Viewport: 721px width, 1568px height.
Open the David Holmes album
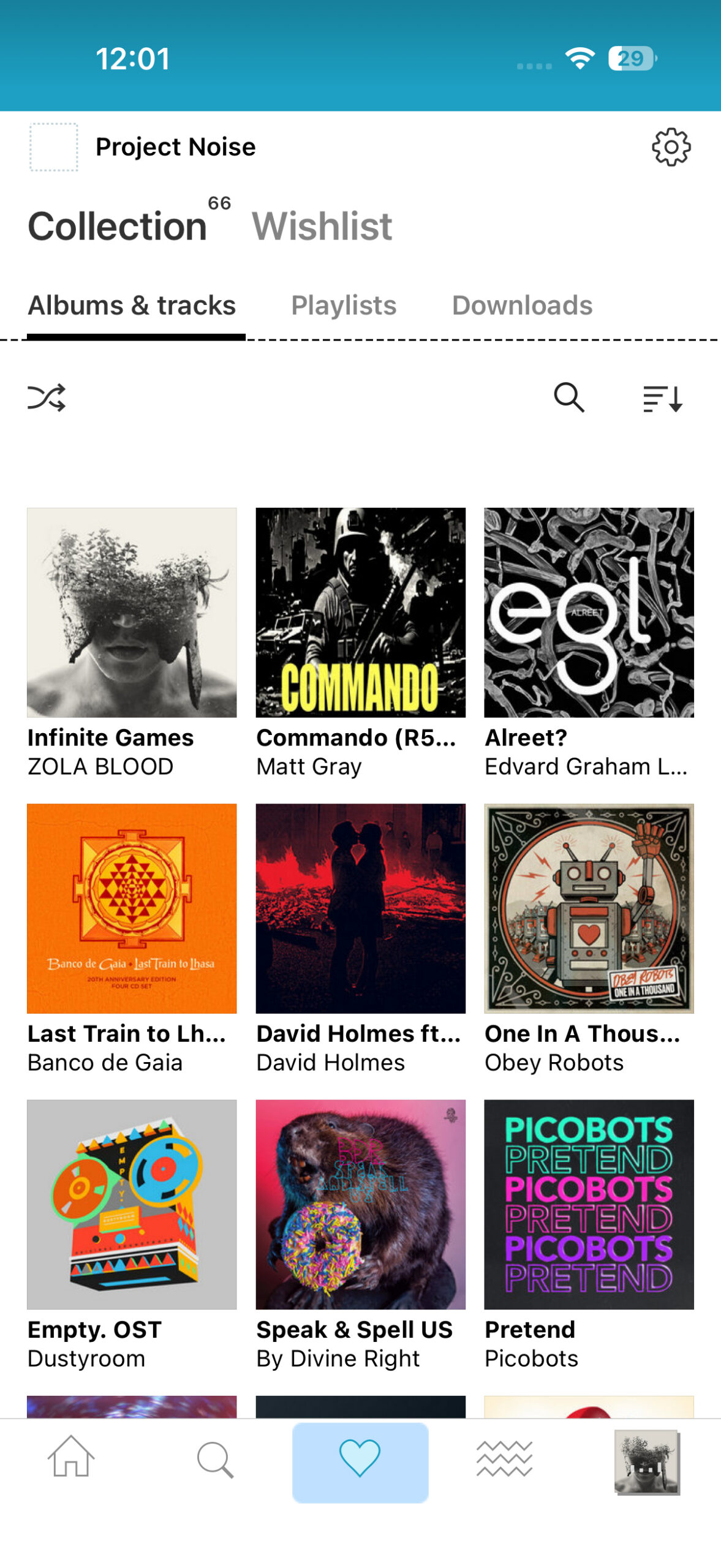coord(360,908)
